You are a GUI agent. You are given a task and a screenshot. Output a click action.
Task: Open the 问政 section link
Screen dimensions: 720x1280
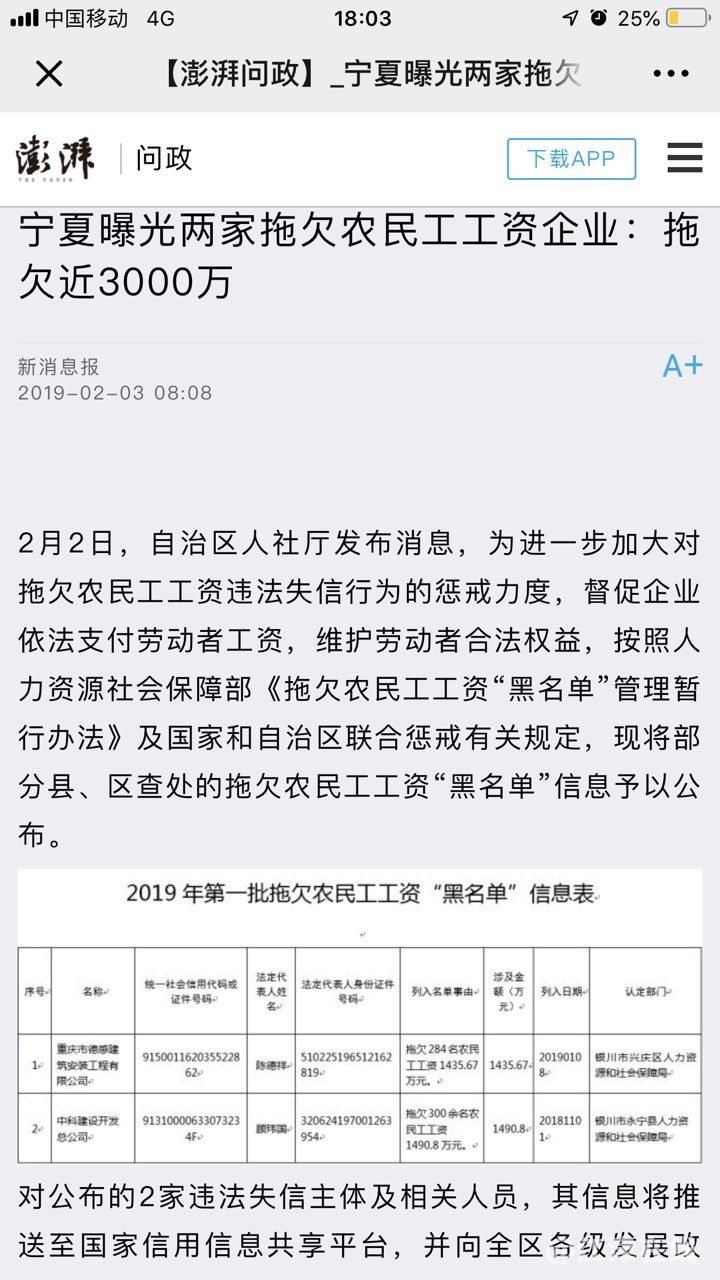(x=164, y=158)
